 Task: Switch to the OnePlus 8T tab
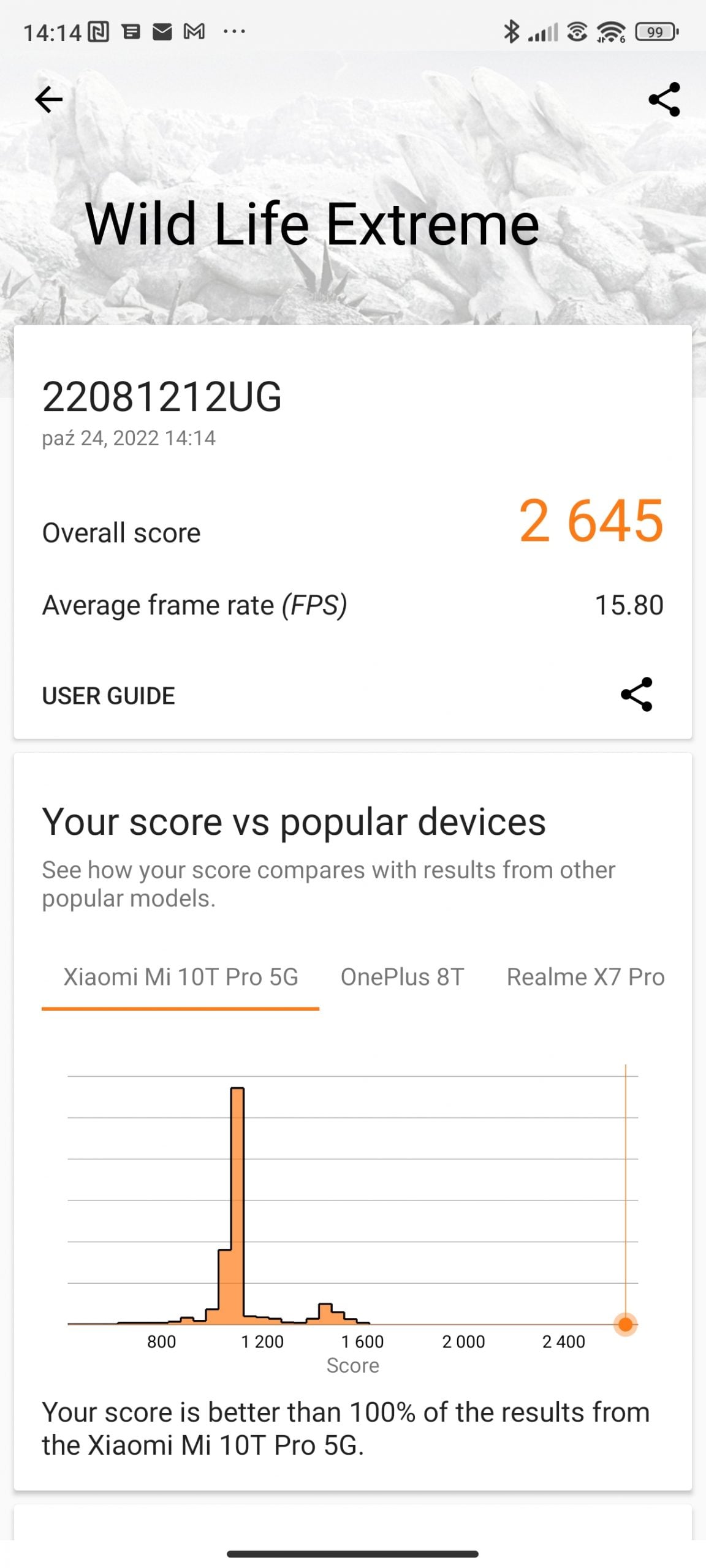click(402, 977)
